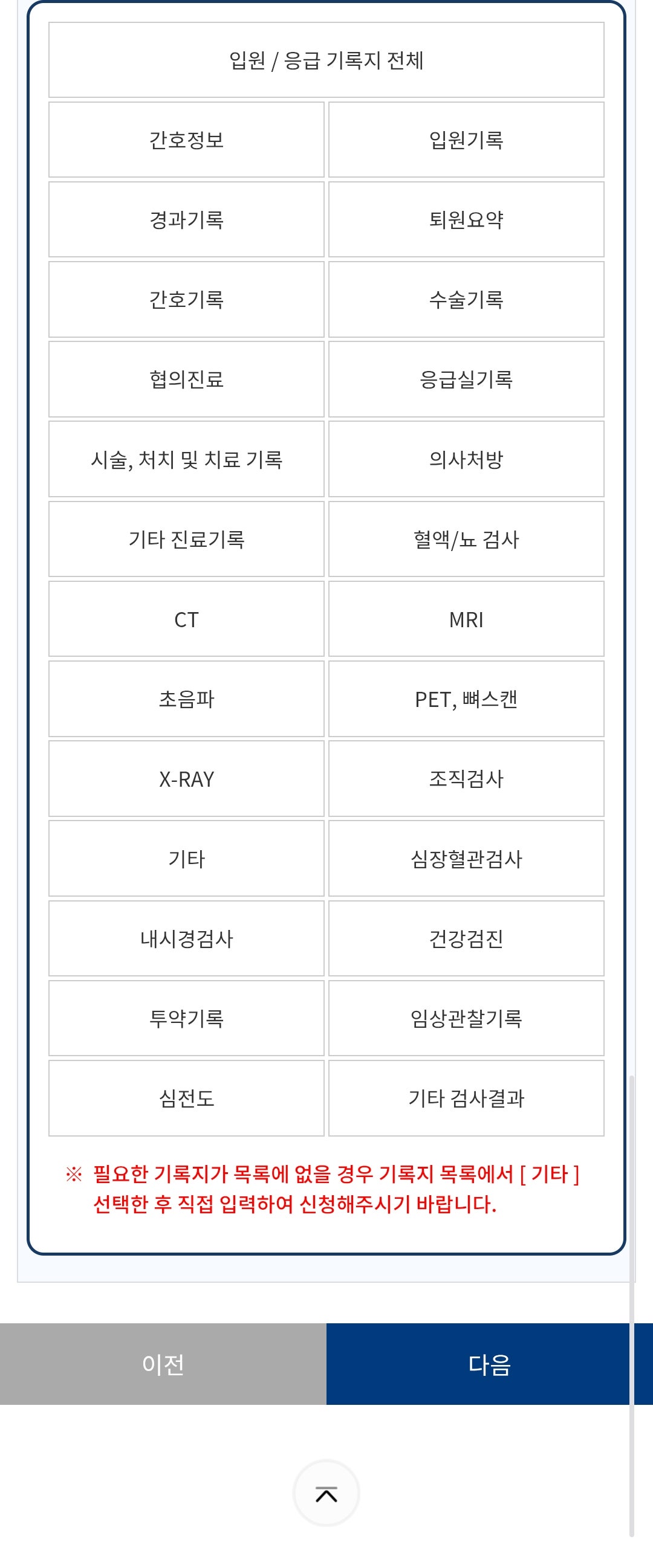Choose 내시경검사
This screenshot has width=653, height=1568.
[x=186, y=938]
